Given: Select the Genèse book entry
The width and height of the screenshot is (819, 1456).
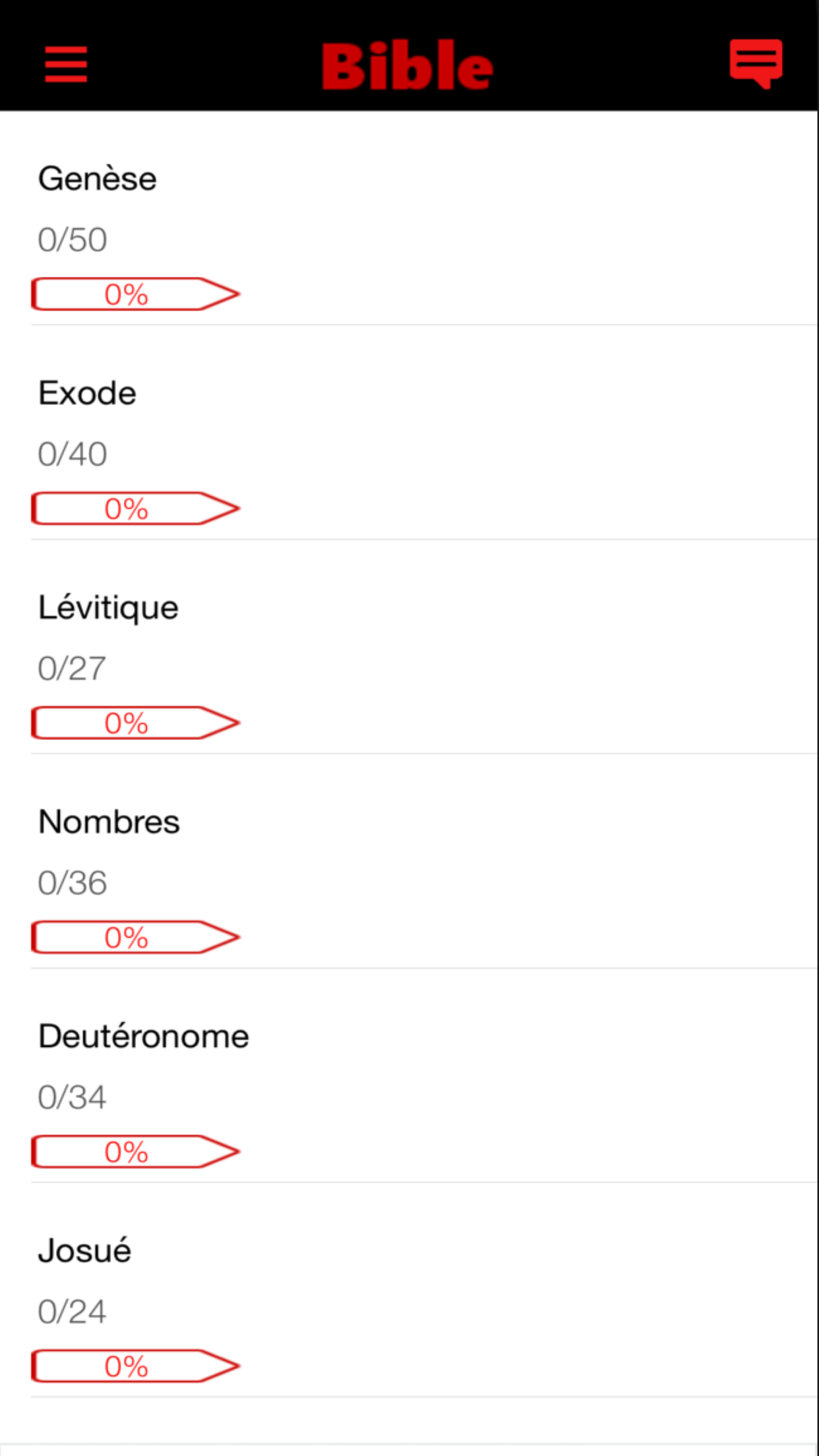Looking at the screenshot, I should [x=98, y=177].
